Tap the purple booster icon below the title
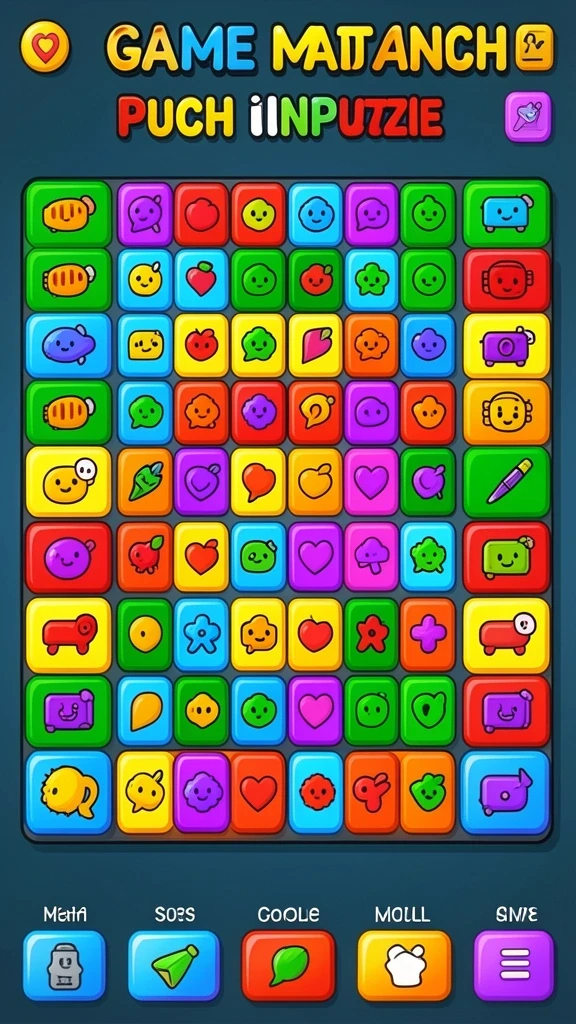 528,116
